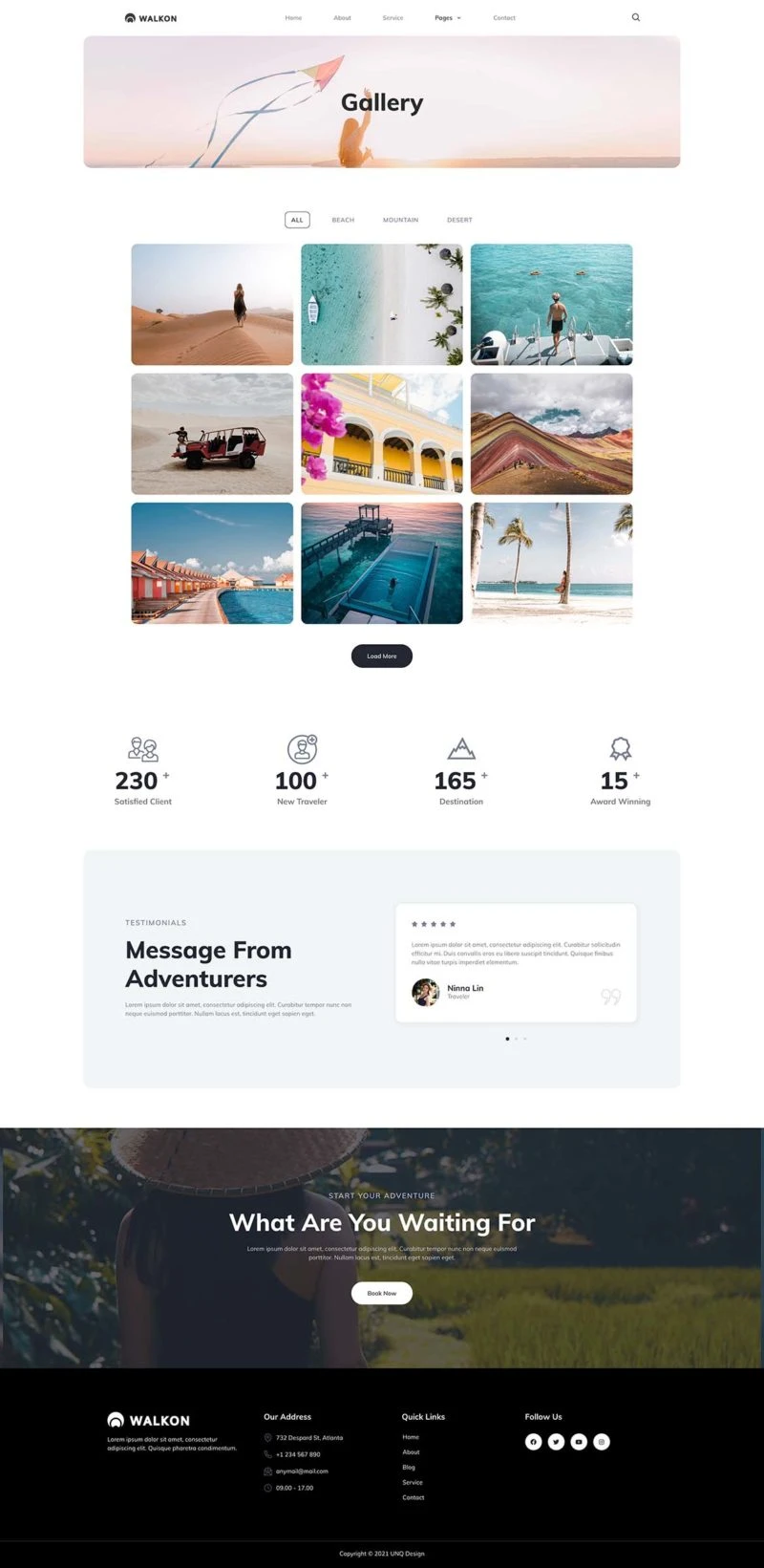Filter gallery by Mountain

400,220
